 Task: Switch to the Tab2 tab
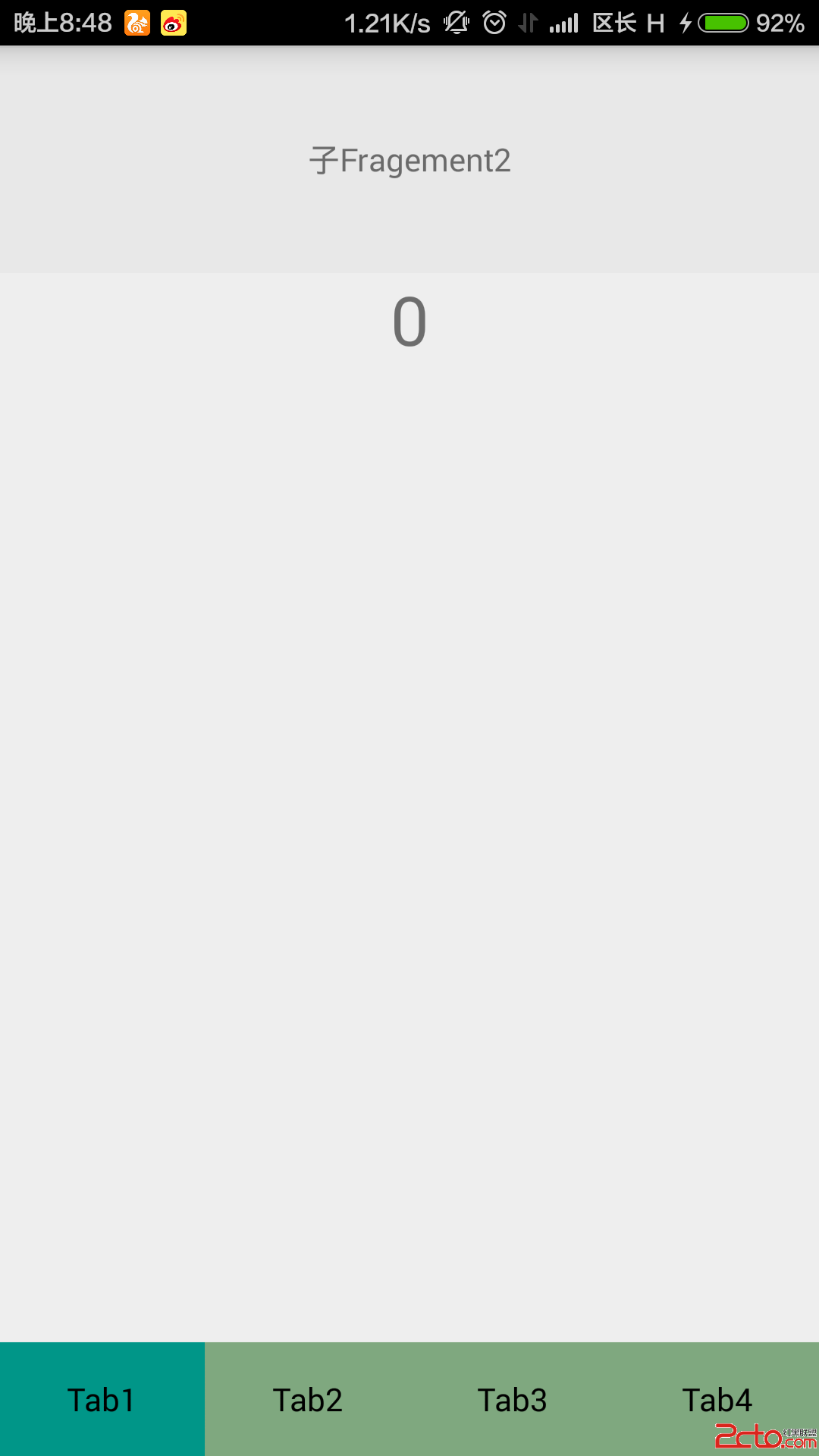tap(307, 1399)
